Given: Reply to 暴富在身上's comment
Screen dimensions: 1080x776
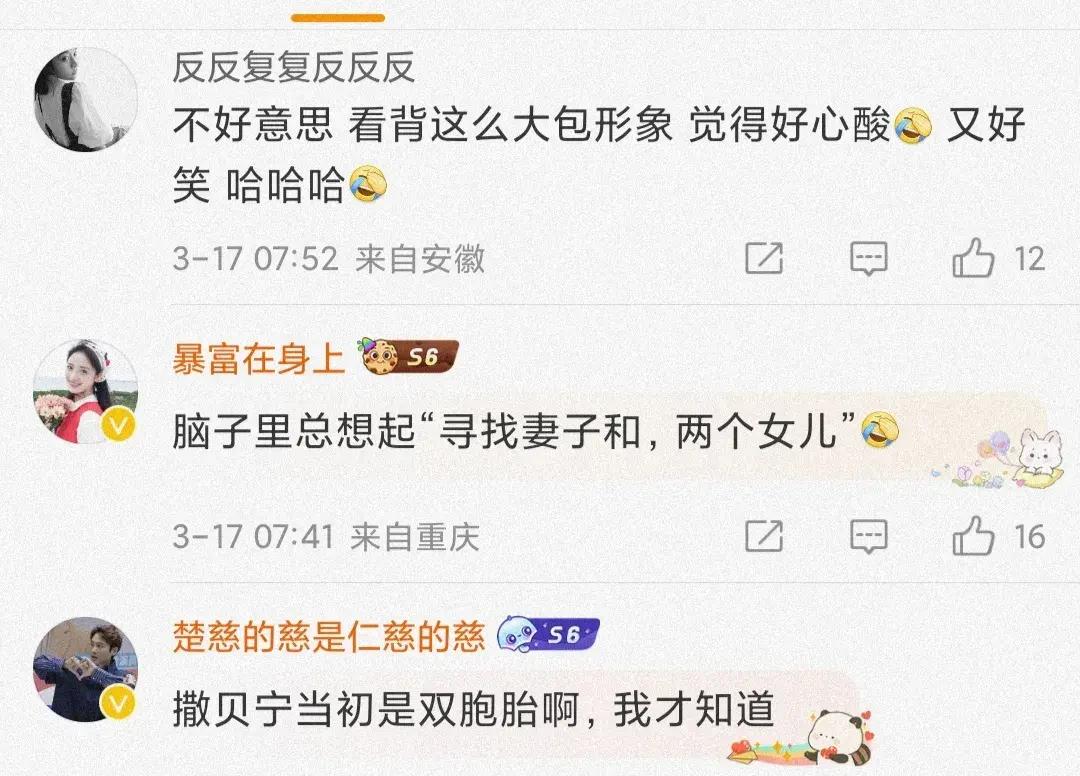Looking at the screenshot, I should tap(868, 536).
